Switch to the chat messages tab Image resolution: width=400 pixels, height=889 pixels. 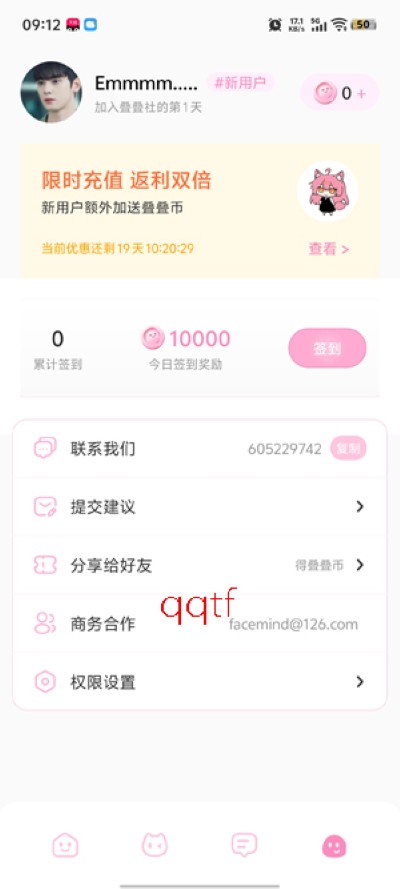[x=245, y=845]
